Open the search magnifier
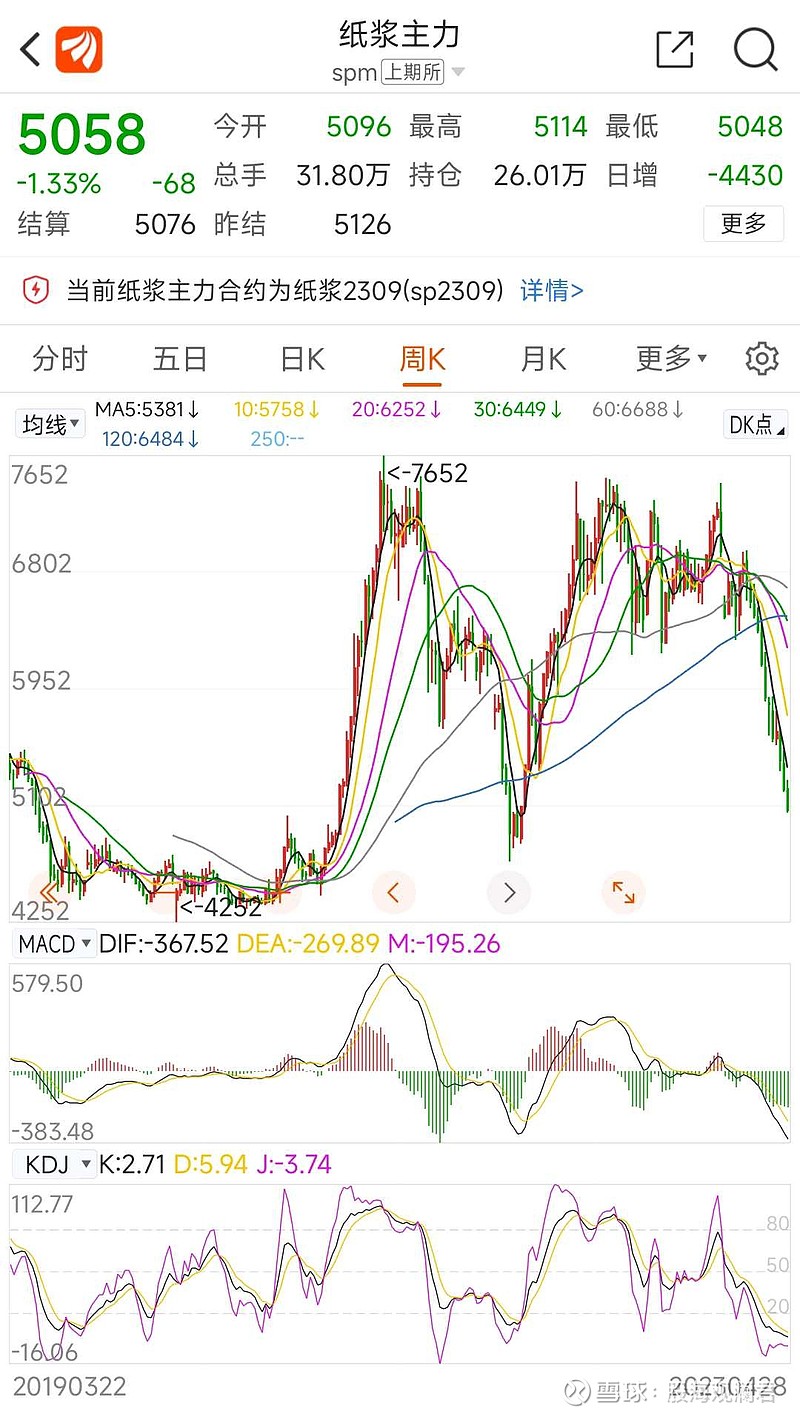The width and height of the screenshot is (800, 1417). pyautogui.click(x=755, y=49)
